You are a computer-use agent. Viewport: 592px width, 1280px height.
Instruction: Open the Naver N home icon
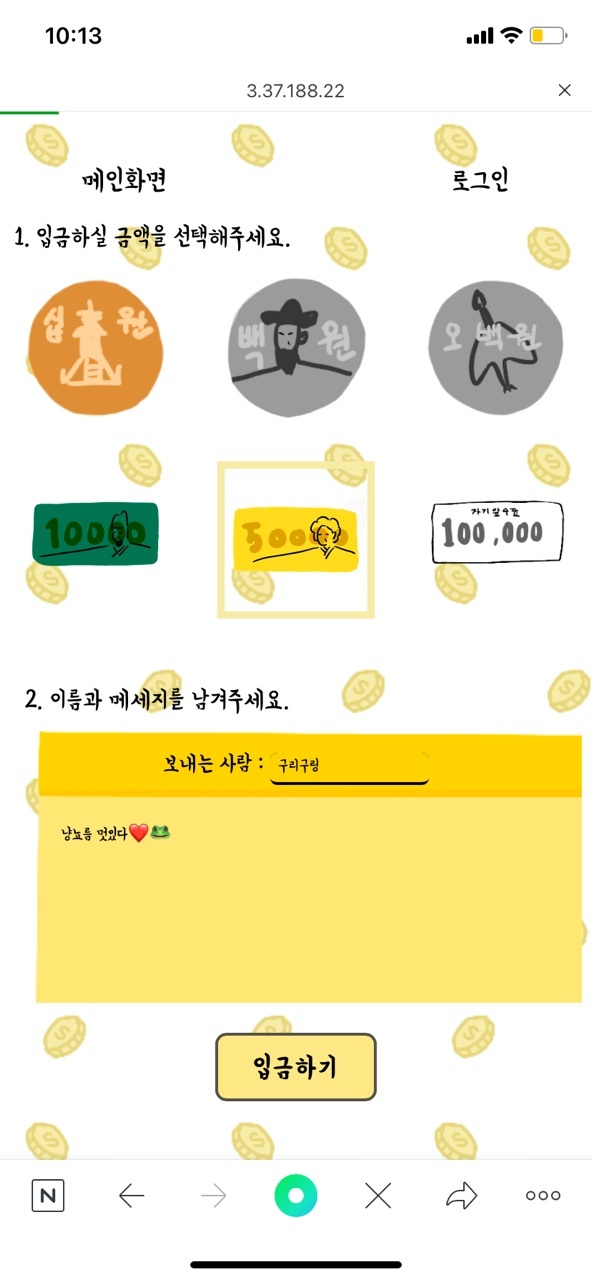[48, 1195]
